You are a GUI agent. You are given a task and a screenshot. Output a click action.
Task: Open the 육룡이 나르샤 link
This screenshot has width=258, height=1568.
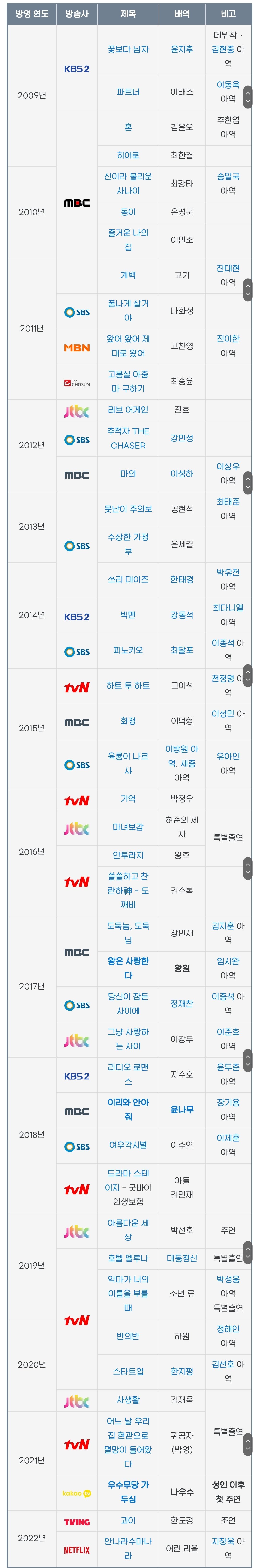click(128, 763)
